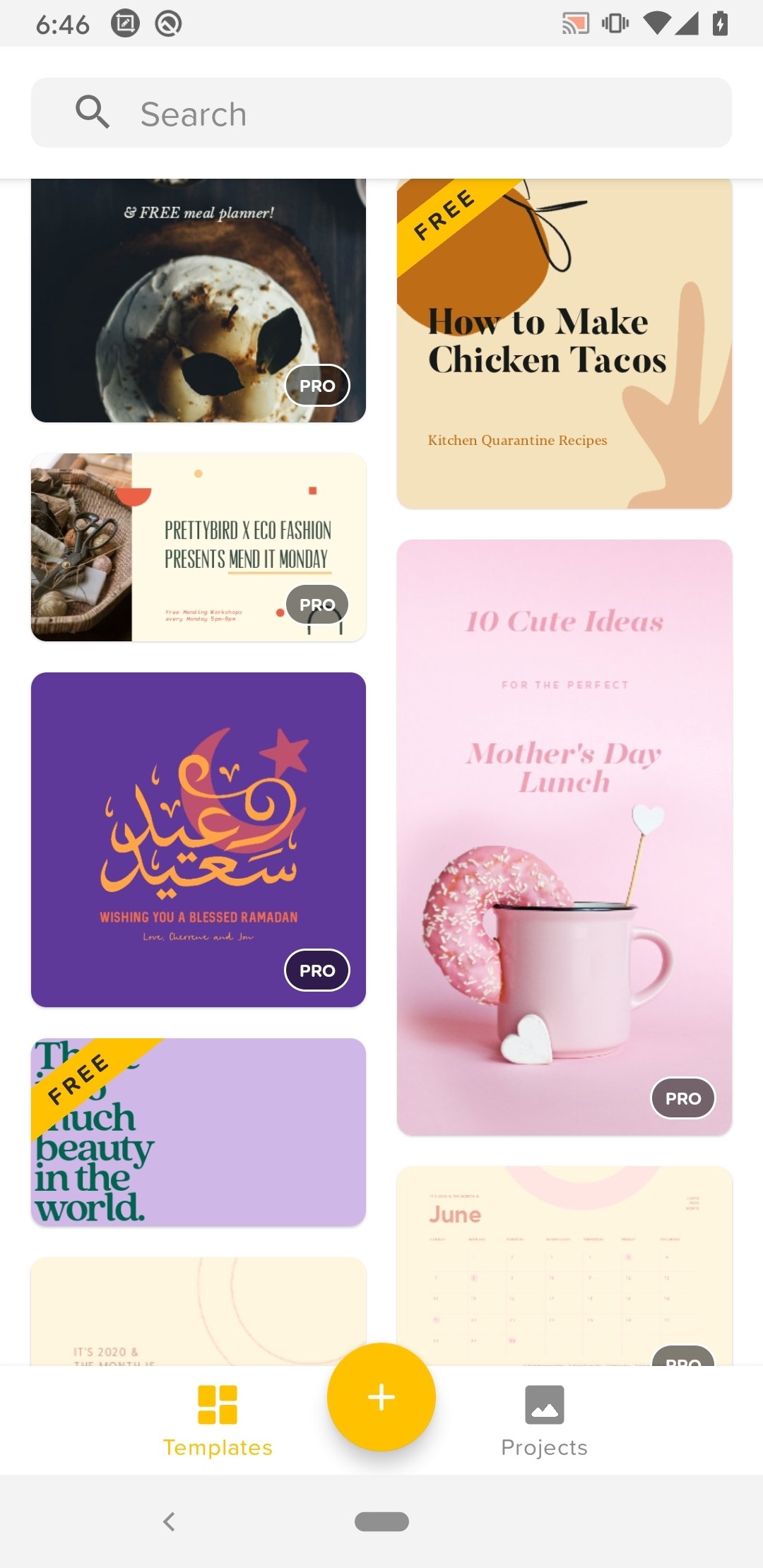Tap the Search field
Screen dimensions: 763x1568
pyautogui.click(x=381, y=113)
